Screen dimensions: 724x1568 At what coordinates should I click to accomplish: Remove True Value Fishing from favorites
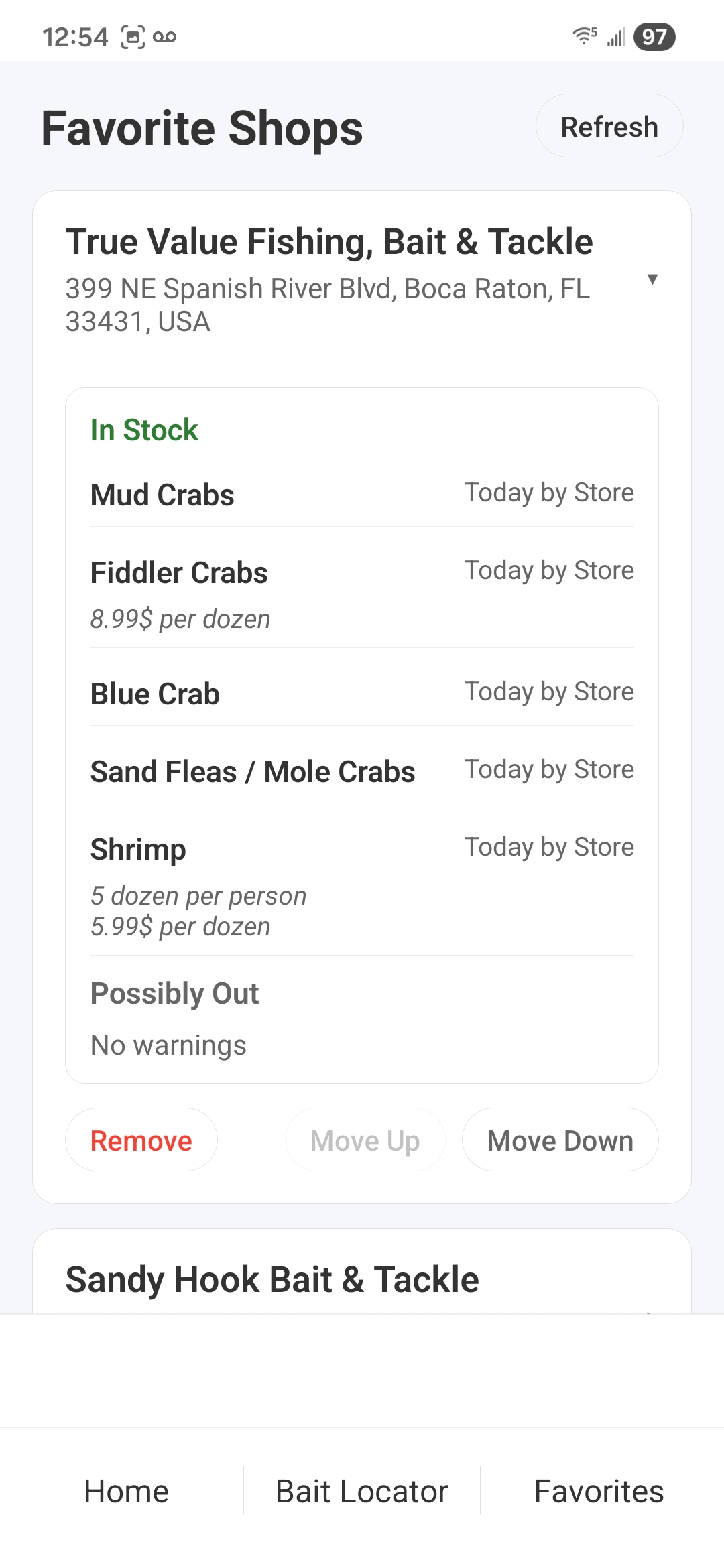pos(141,1139)
